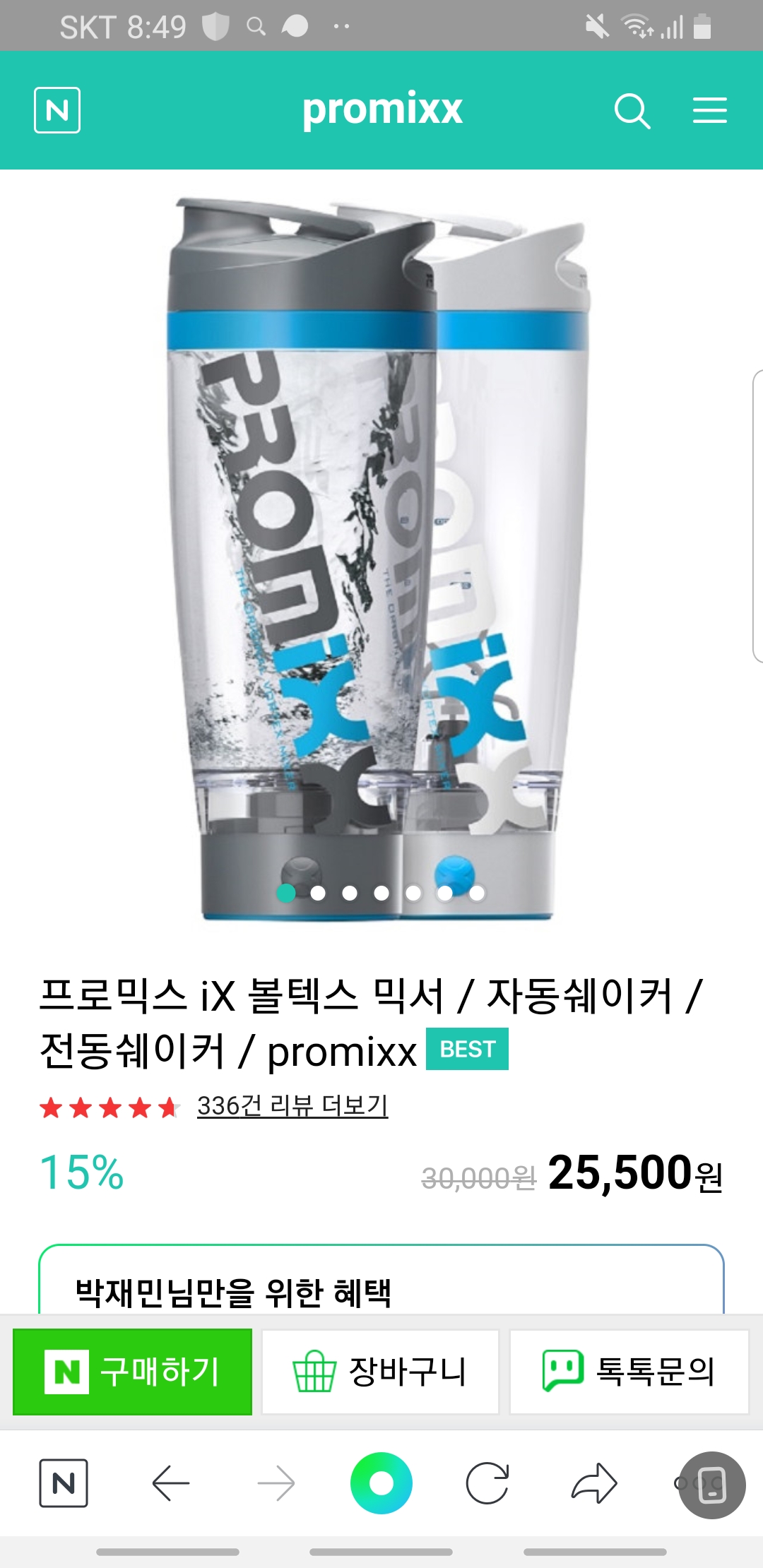Reload the current page
Image resolution: width=763 pixels, height=1568 pixels.
pos(487,1483)
